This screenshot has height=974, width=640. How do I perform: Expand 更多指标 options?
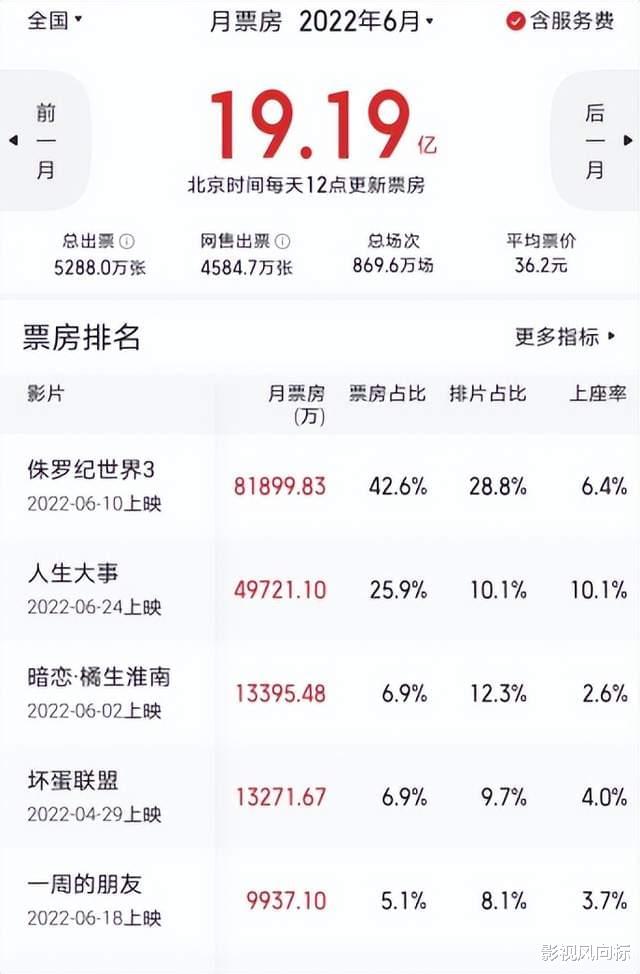tap(565, 337)
